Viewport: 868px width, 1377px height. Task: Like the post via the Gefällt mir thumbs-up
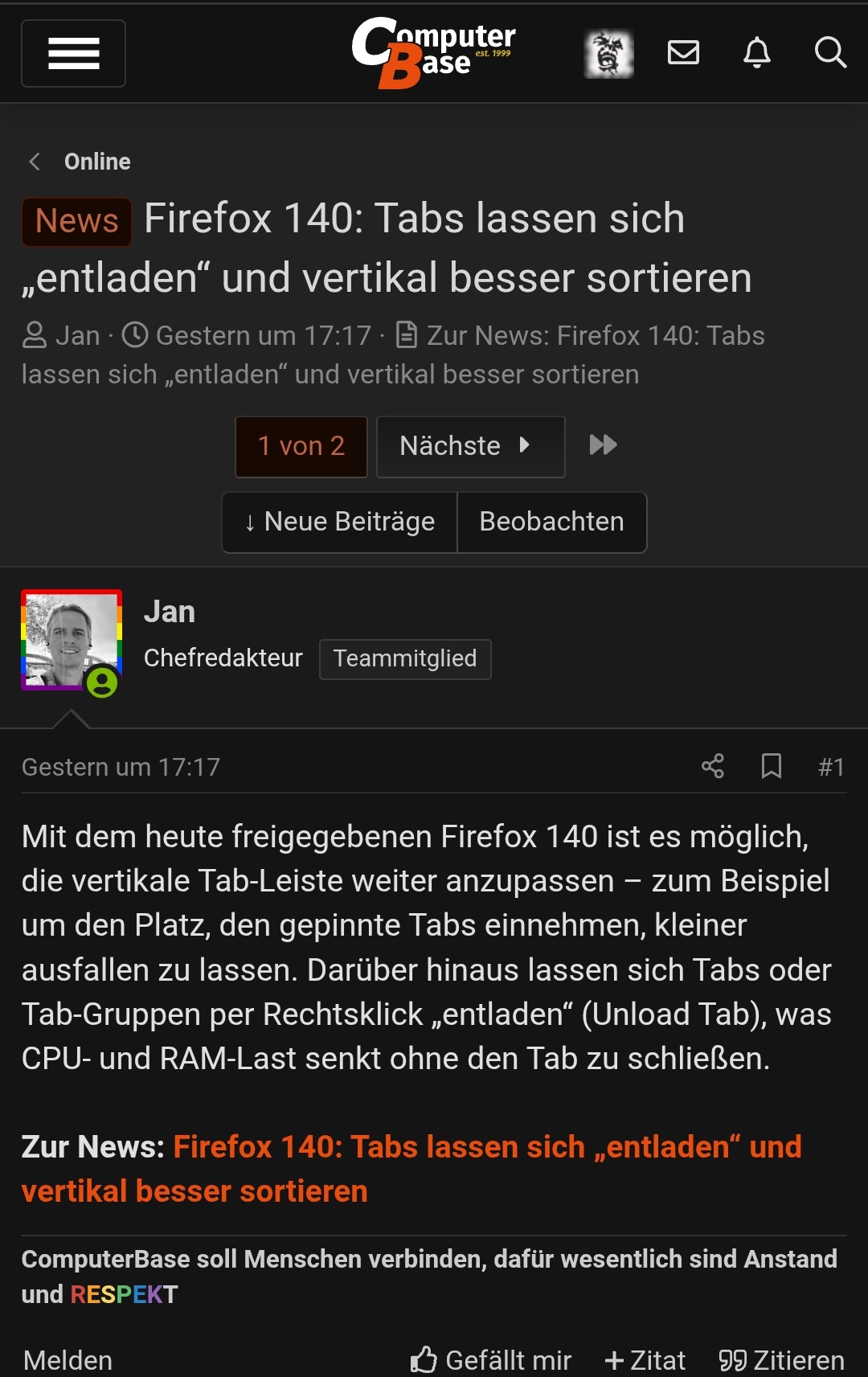coord(490,1359)
